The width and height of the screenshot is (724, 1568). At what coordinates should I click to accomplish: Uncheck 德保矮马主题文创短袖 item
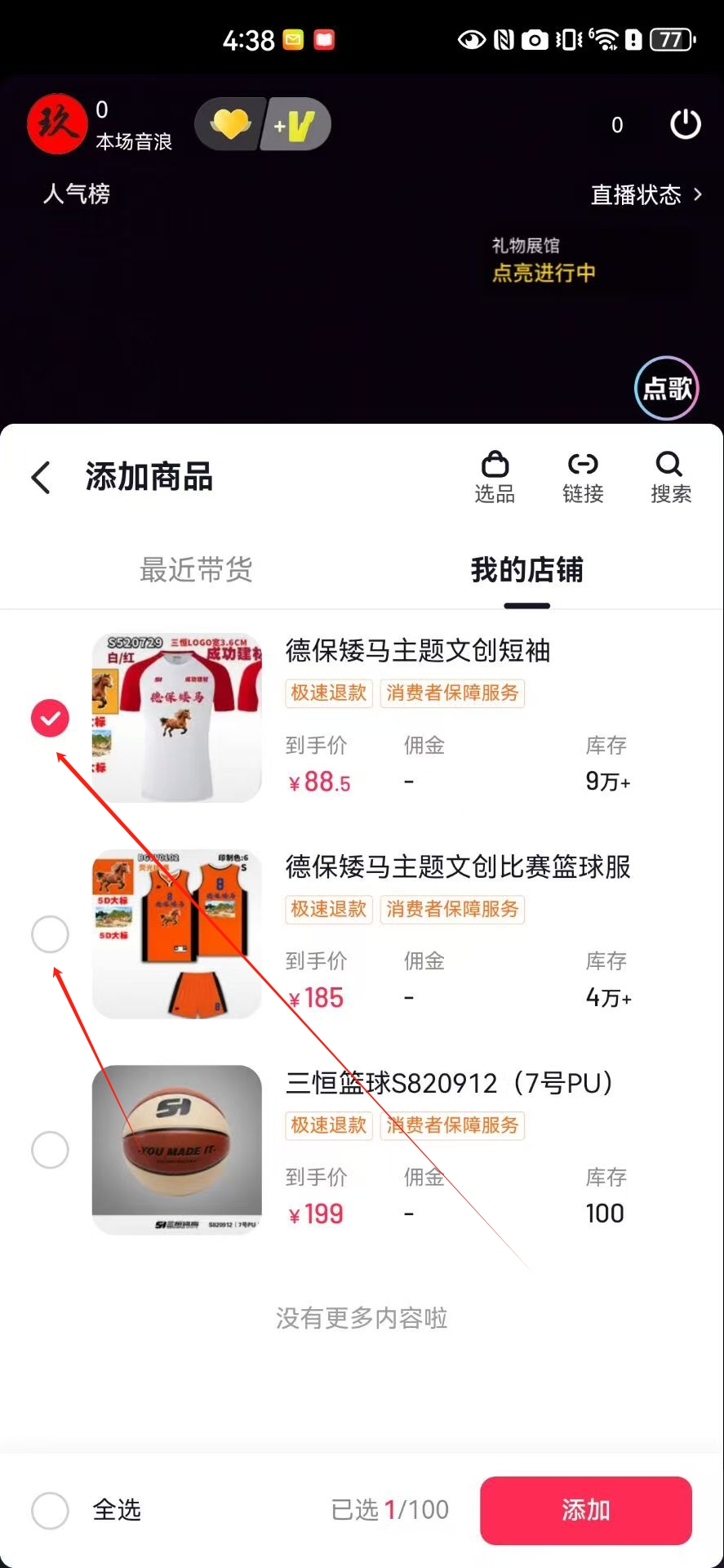pos(50,718)
